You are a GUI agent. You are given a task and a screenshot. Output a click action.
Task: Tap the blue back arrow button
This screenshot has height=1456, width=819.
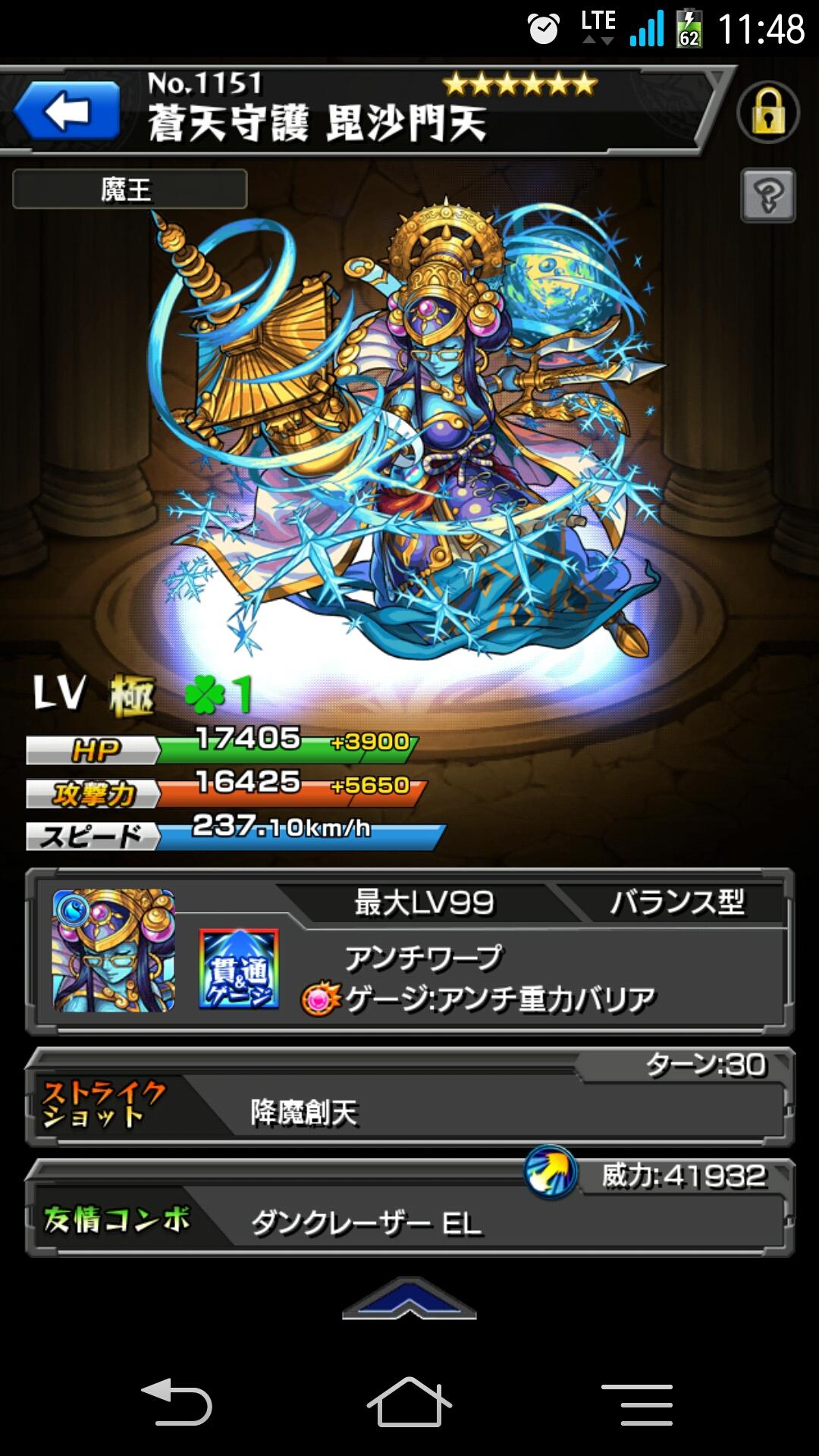[67, 112]
